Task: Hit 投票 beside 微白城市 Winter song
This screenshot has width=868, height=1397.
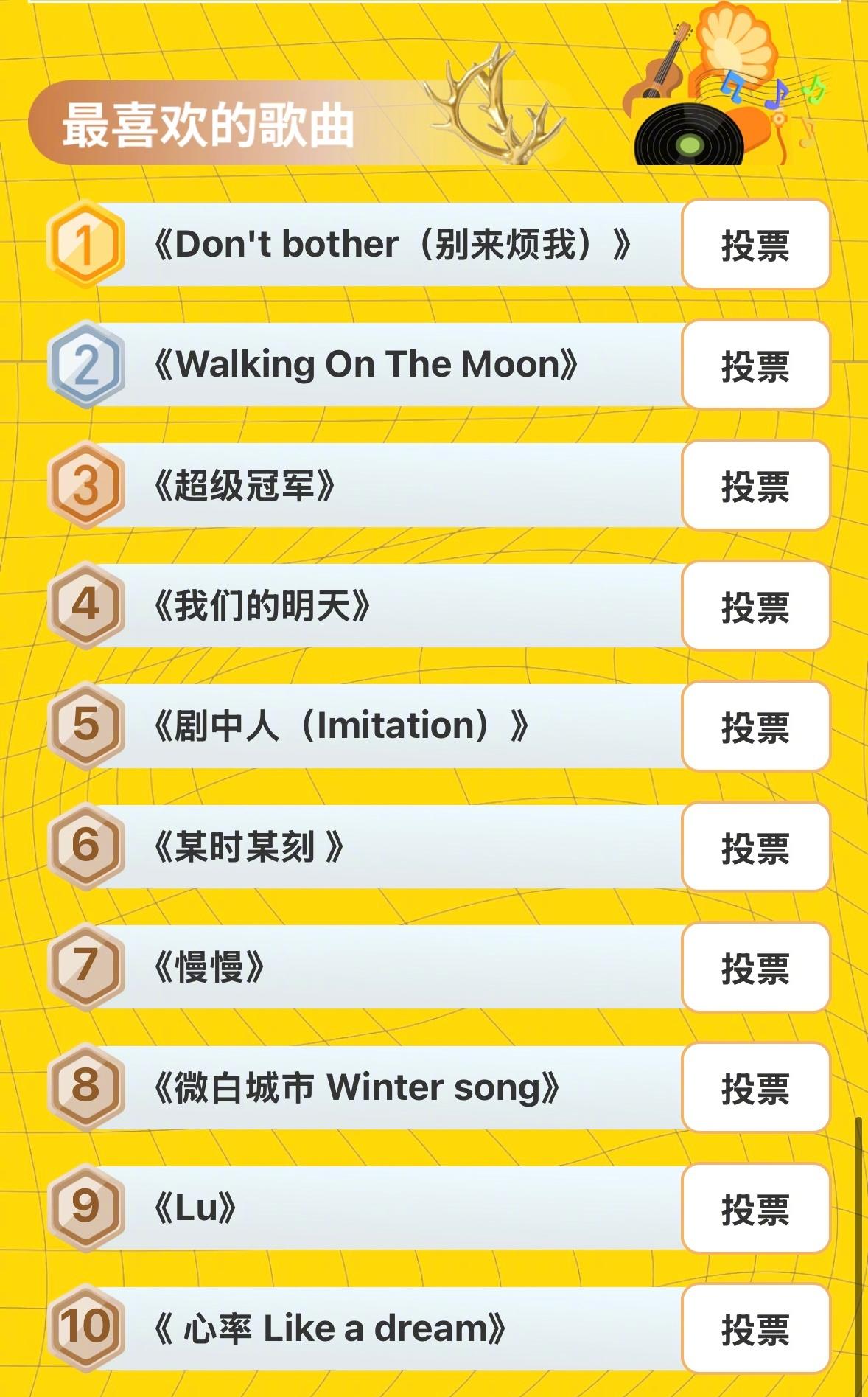Action: click(x=755, y=1088)
